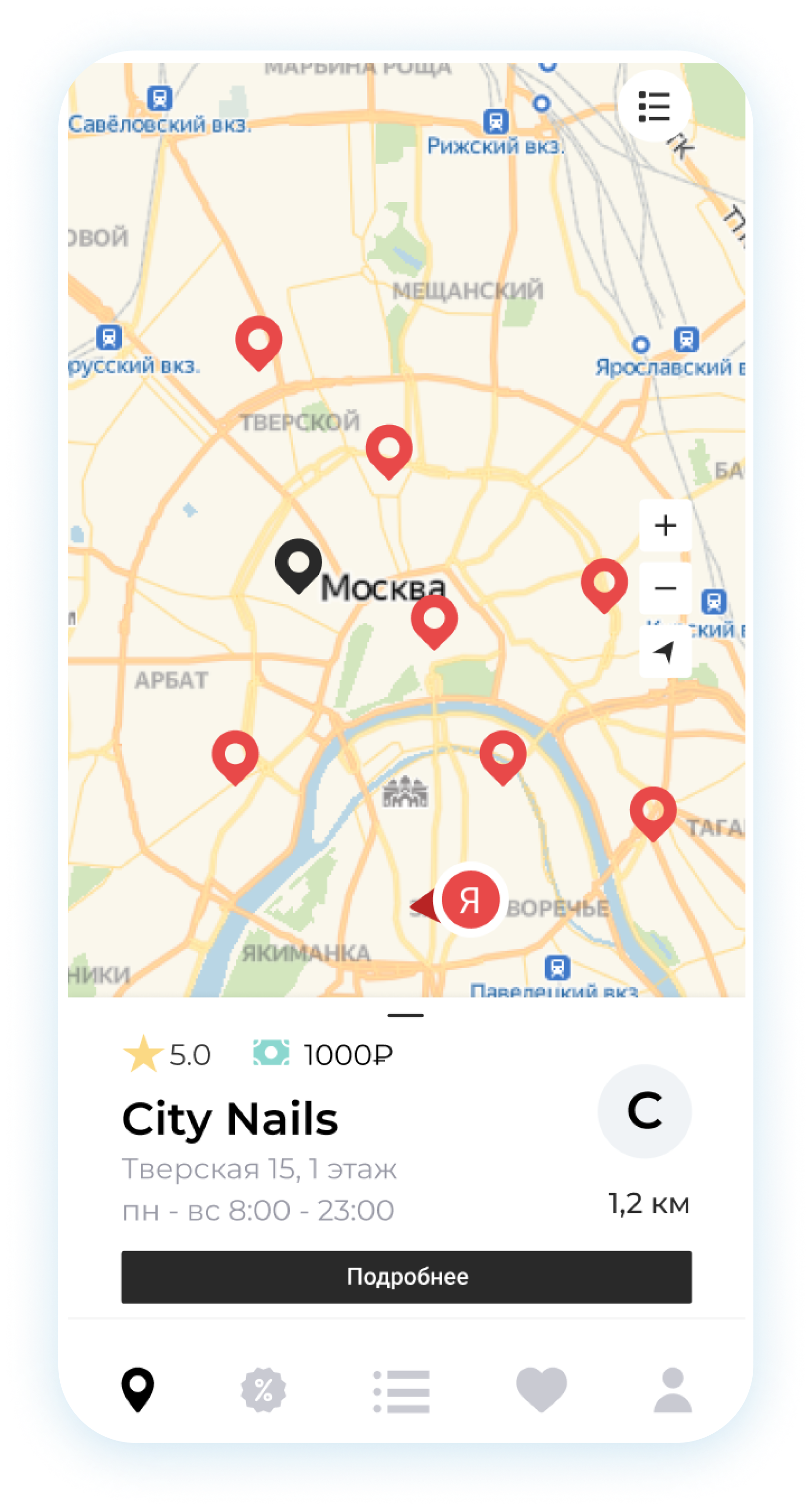812x1509 pixels.
Task: Center the map on my location
Action: click(x=665, y=652)
